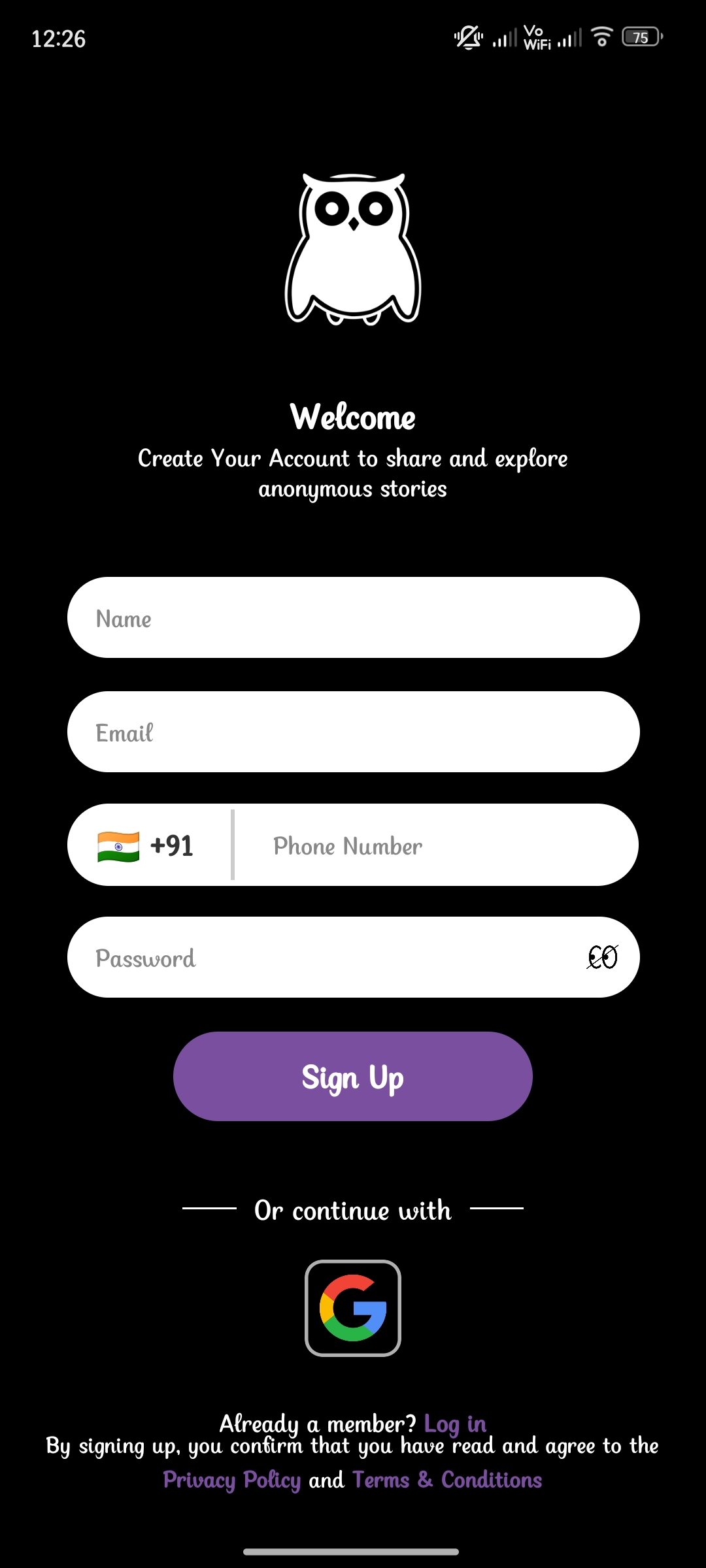Enter your address in the Email field
The image size is (706, 1568).
click(353, 732)
